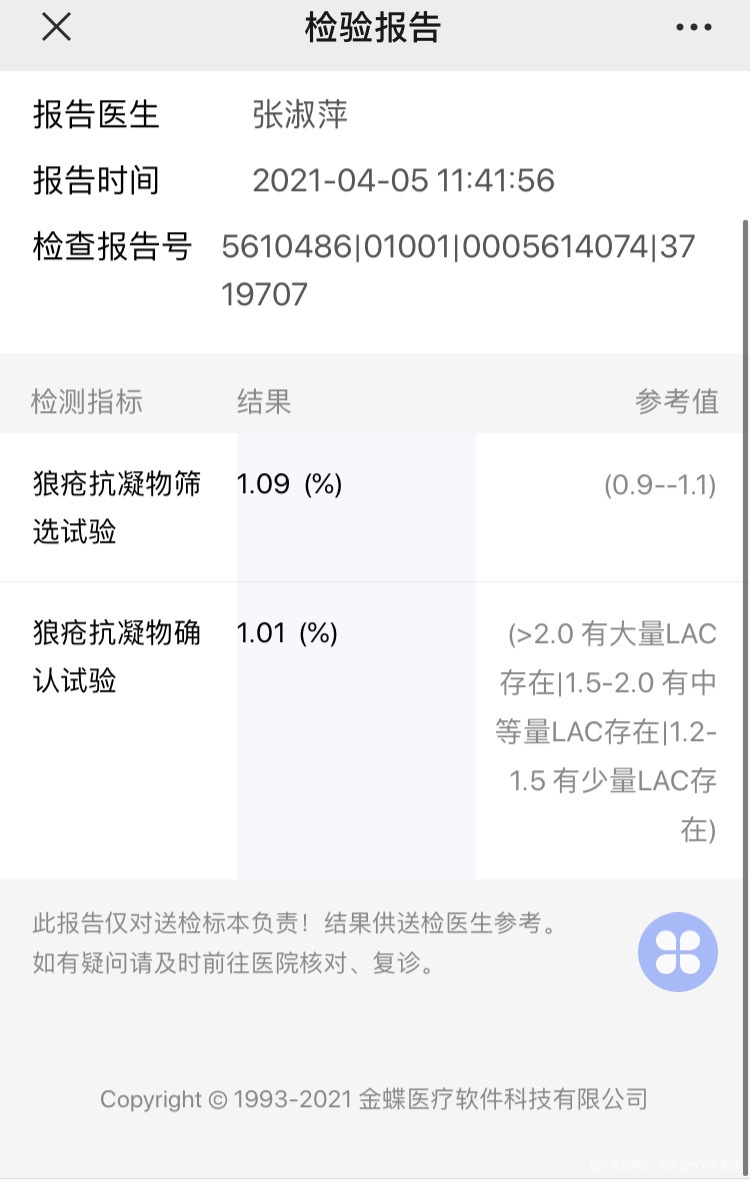Click the 参考值 column header
The height and width of the screenshot is (1181, 750).
click(x=676, y=401)
